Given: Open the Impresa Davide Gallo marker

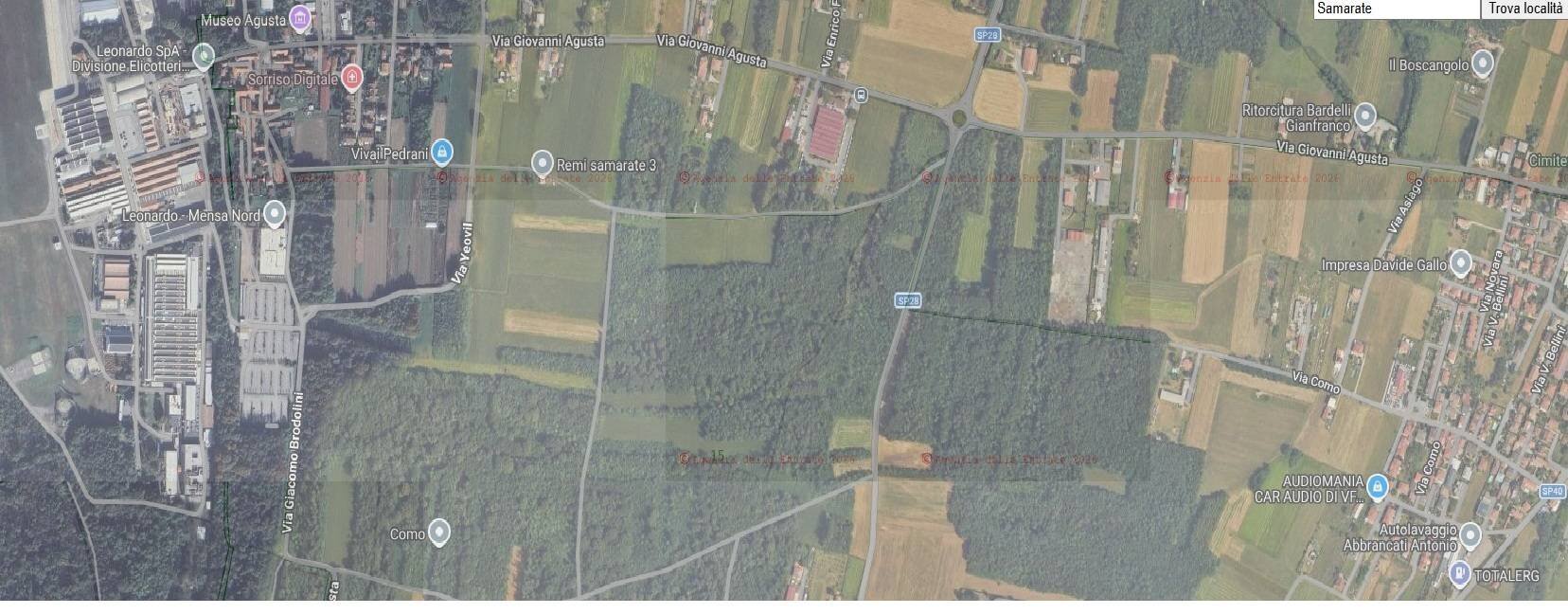Looking at the screenshot, I should [1461, 262].
